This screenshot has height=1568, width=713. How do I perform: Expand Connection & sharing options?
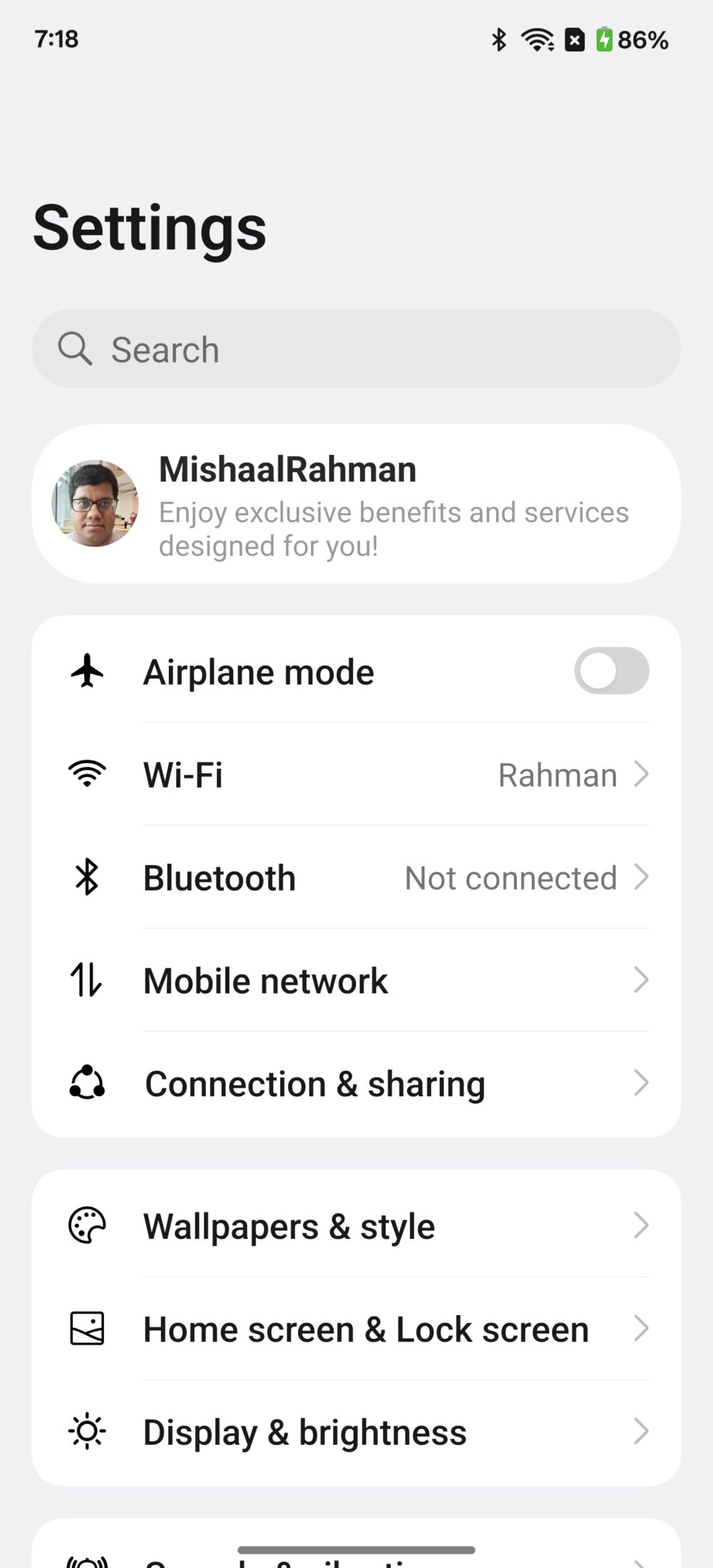[x=641, y=1083]
